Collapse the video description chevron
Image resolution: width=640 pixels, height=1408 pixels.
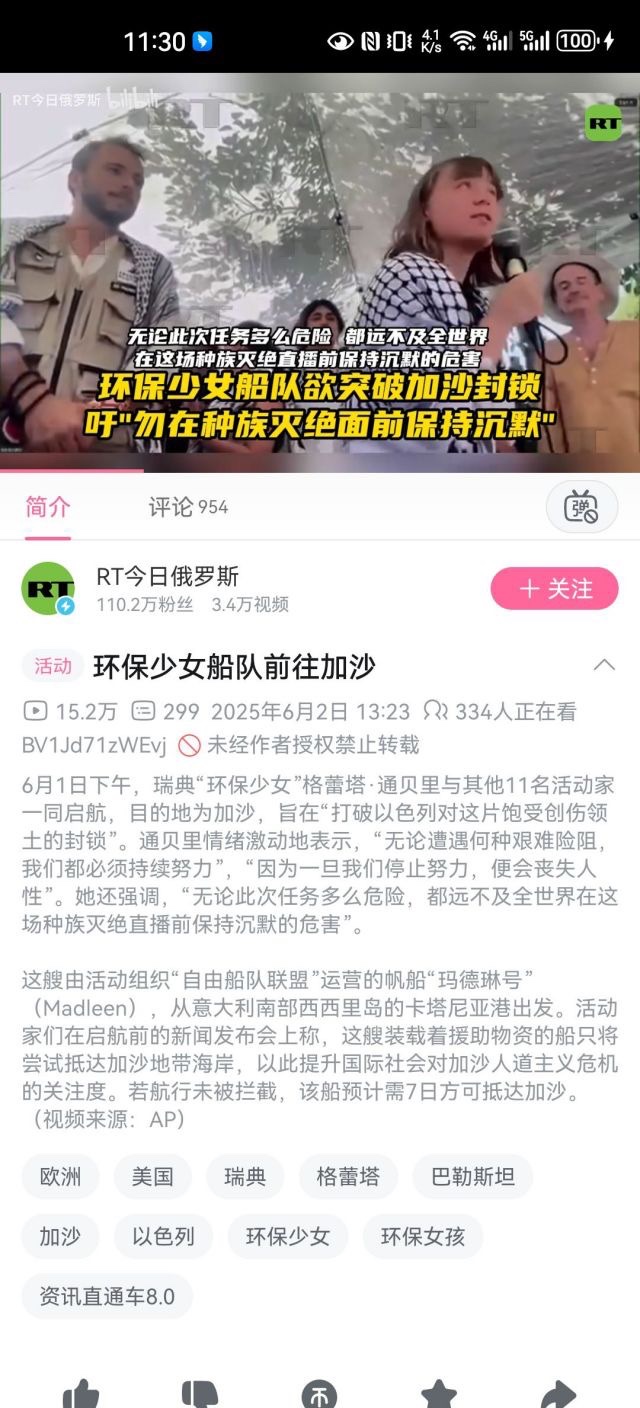[604, 665]
